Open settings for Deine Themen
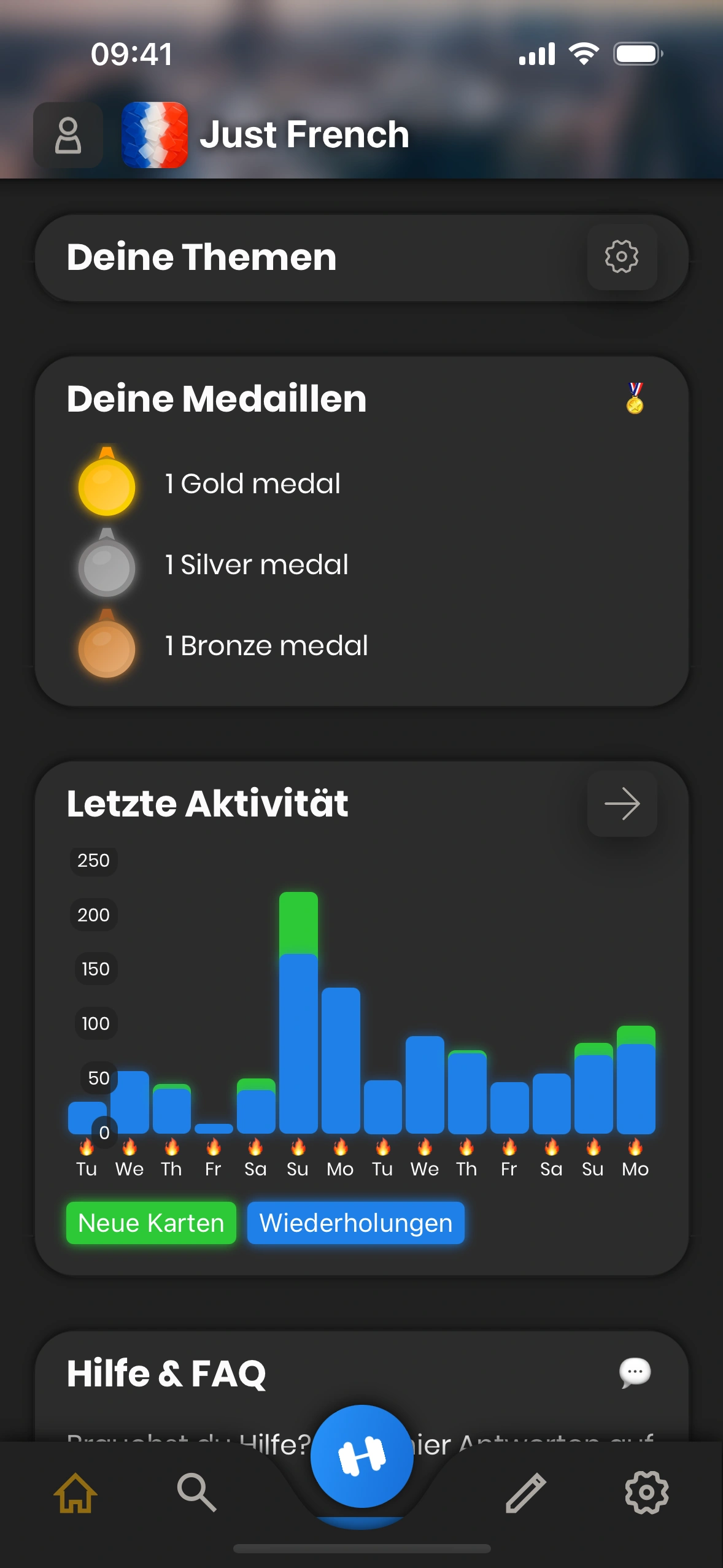The image size is (723, 1568). [x=622, y=256]
